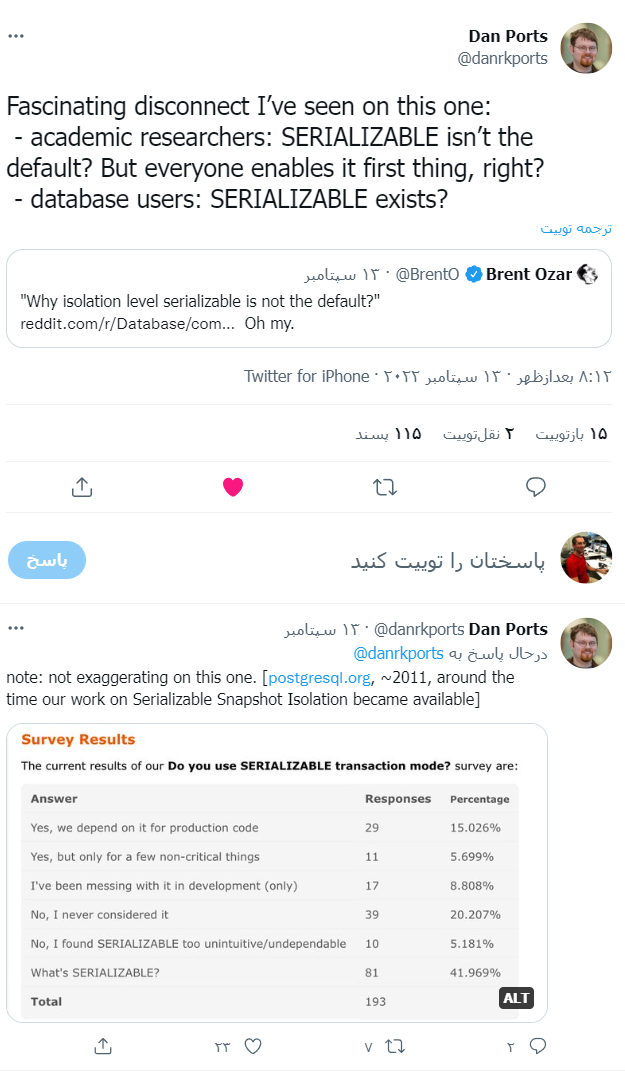Screen dimensions: 625x1076
Task: Show the ALT image description
Action: pyautogui.click(x=516, y=998)
